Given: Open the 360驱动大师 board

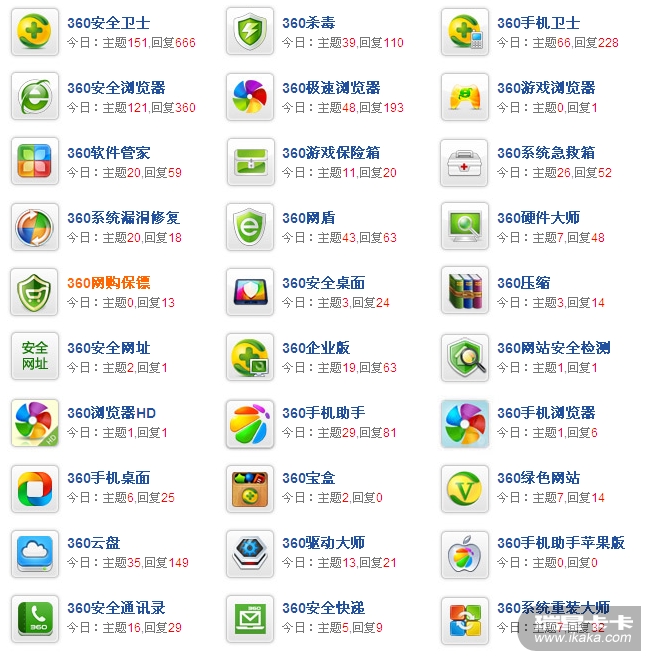Looking at the screenshot, I should click(323, 543).
